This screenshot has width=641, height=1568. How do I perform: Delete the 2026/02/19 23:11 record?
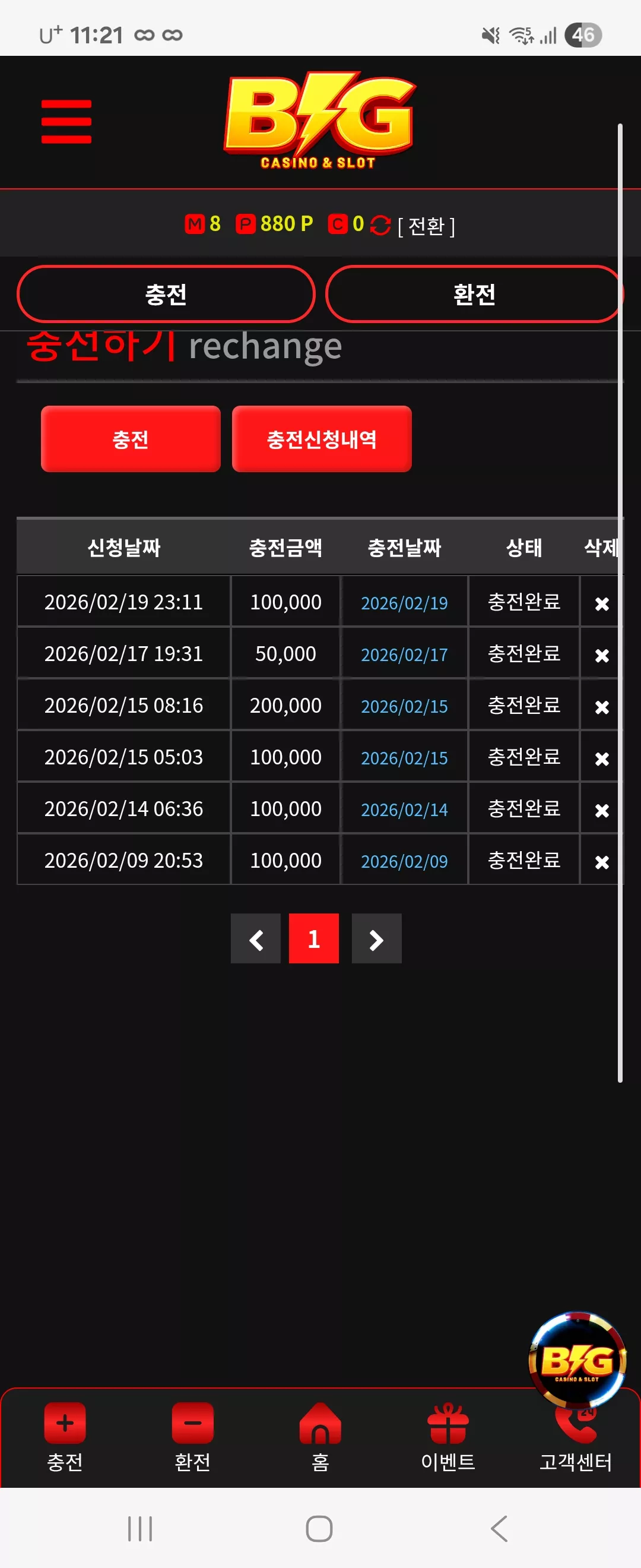click(601, 603)
